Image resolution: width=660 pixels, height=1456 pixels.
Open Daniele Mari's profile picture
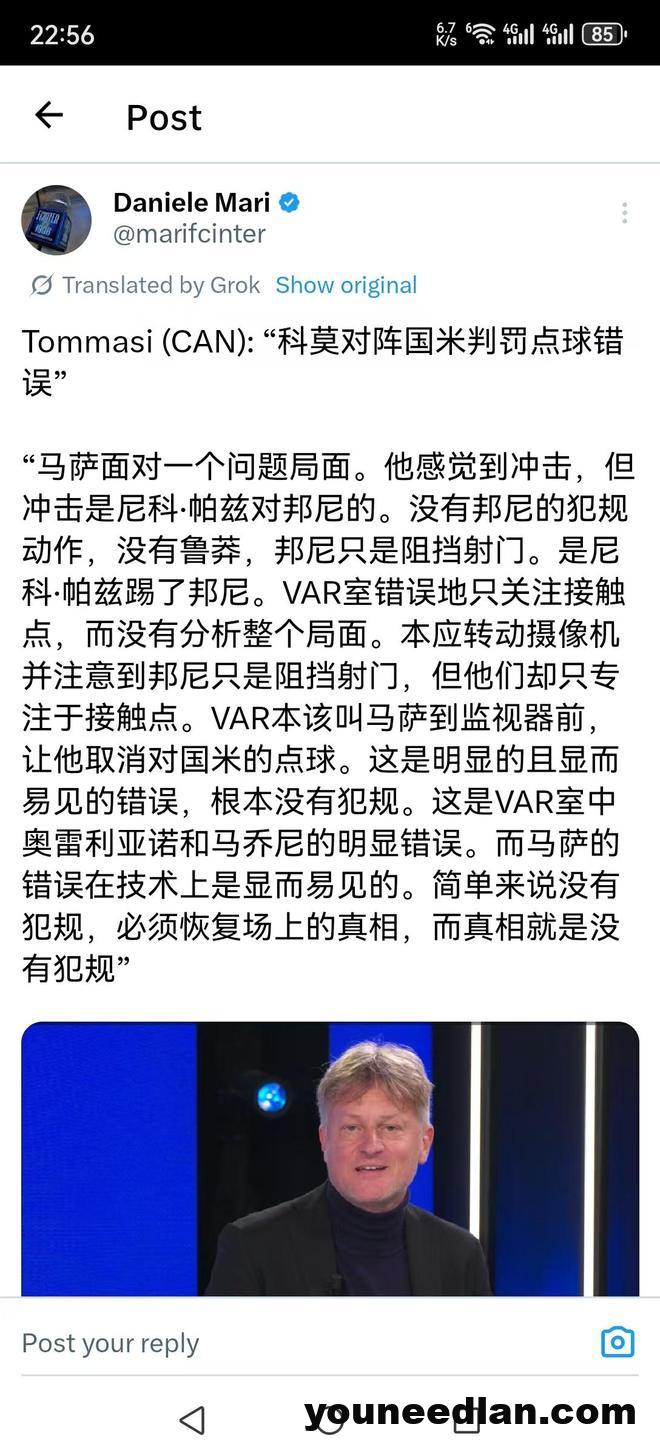point(56,219)
